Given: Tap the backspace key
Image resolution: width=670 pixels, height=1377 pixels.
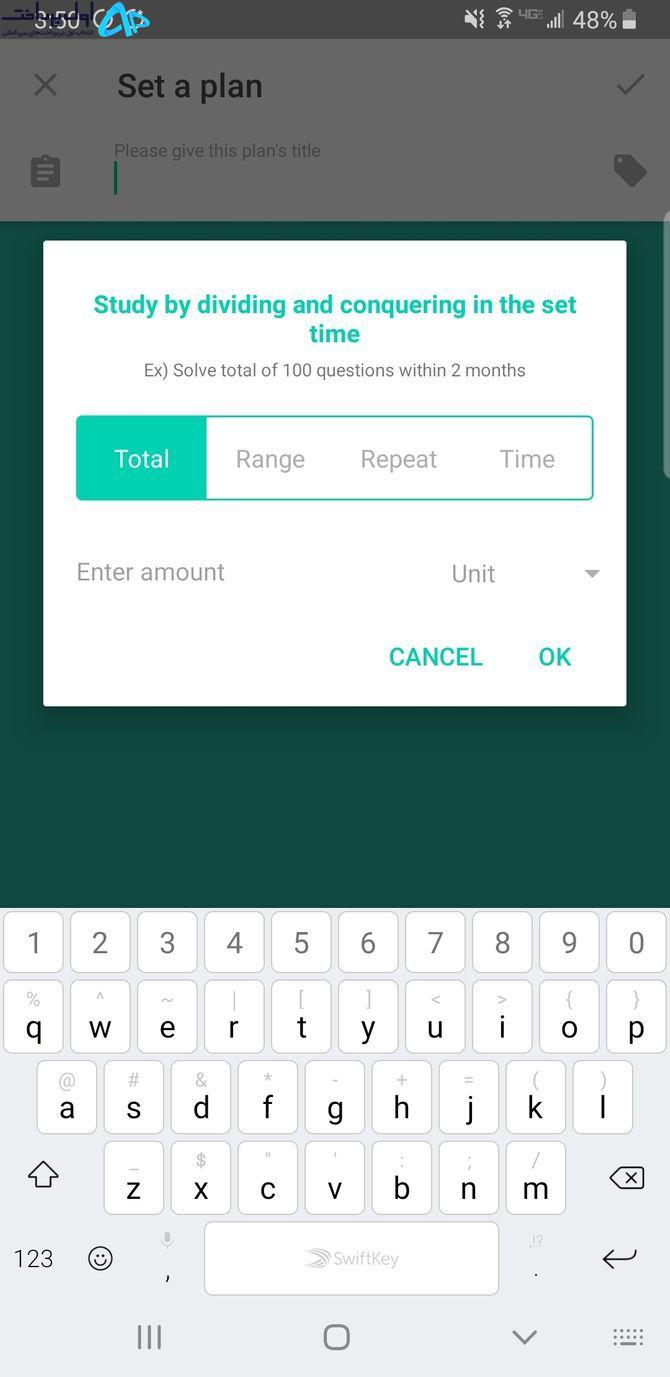Looking at the screenshot, I should 627,1177.
